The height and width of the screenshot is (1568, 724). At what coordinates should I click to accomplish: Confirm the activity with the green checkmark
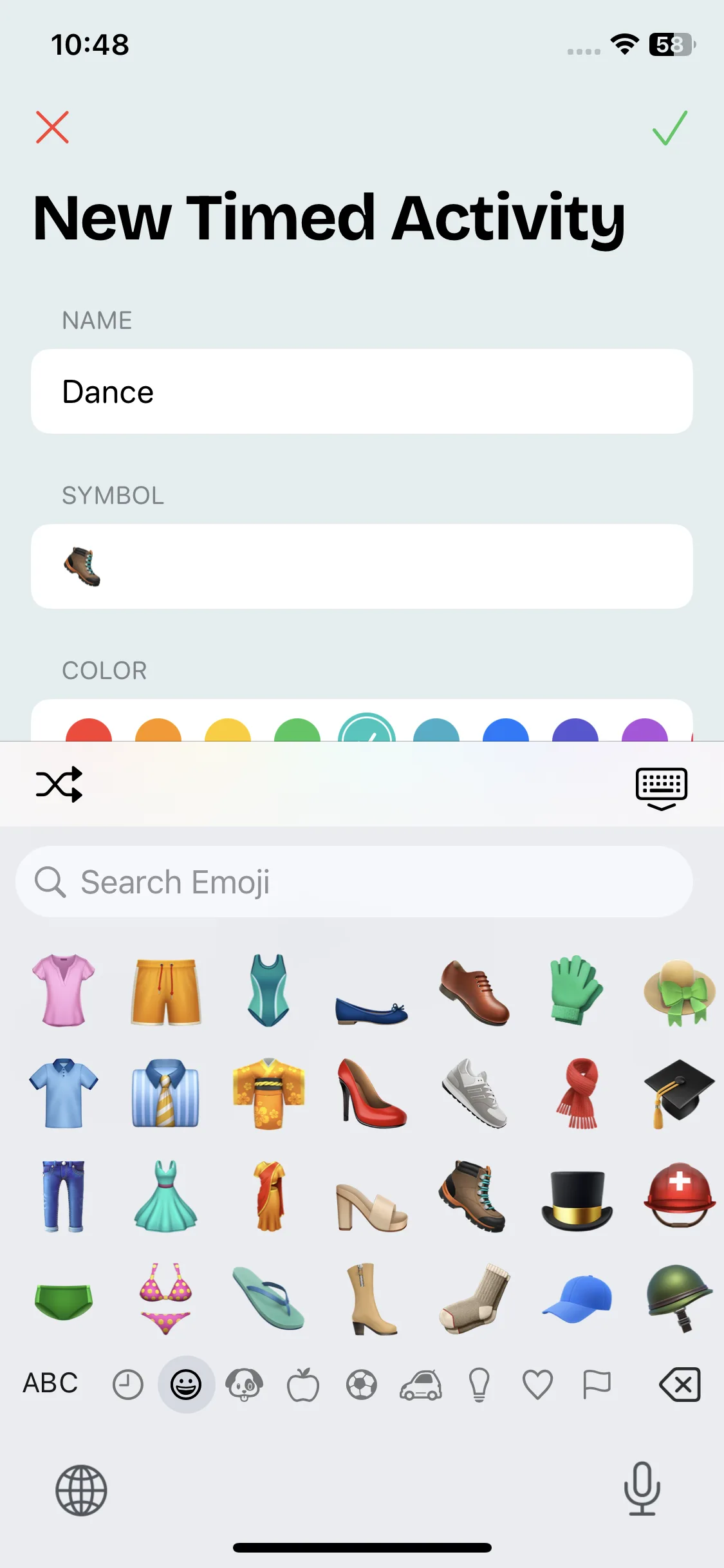tap(670, 128)
